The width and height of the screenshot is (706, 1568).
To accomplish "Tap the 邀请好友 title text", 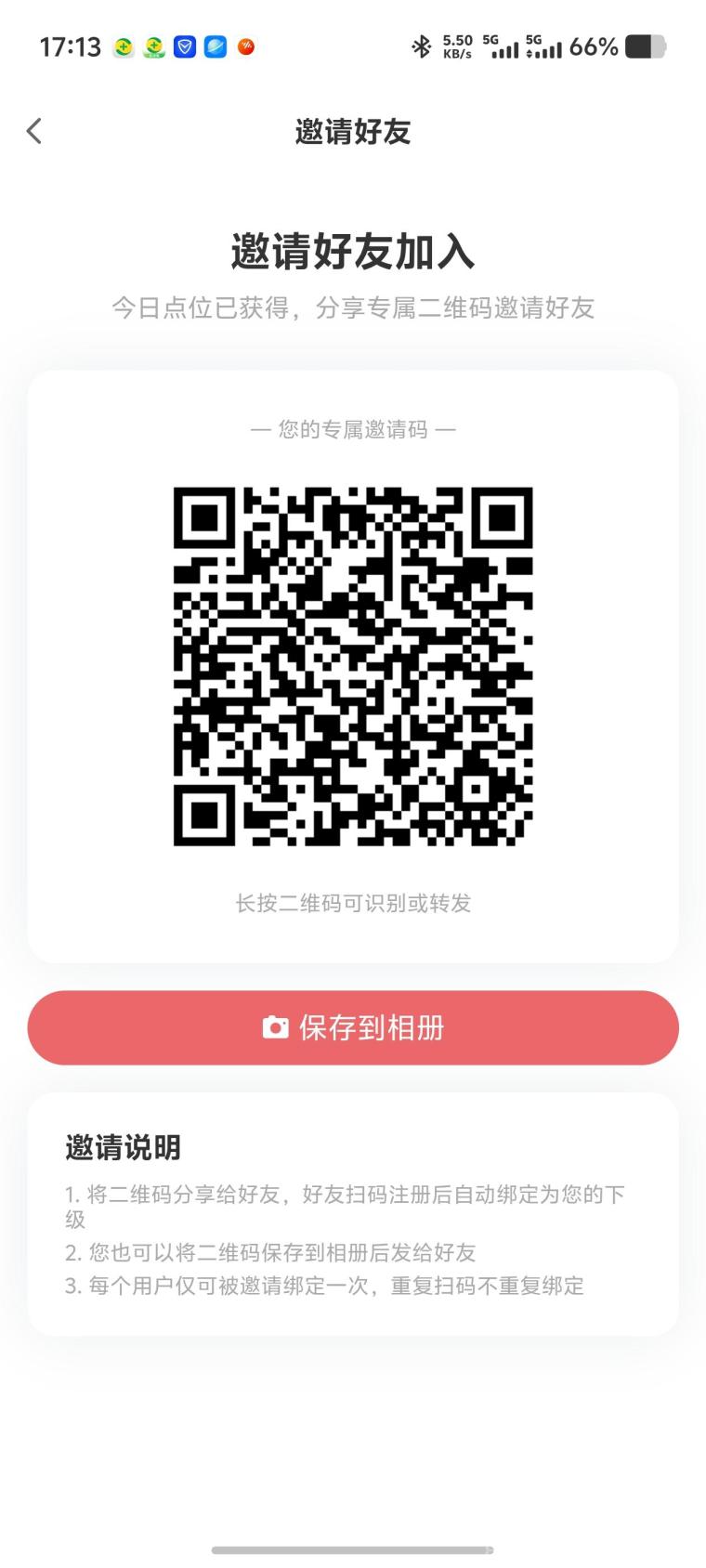I will coord(353,133).
